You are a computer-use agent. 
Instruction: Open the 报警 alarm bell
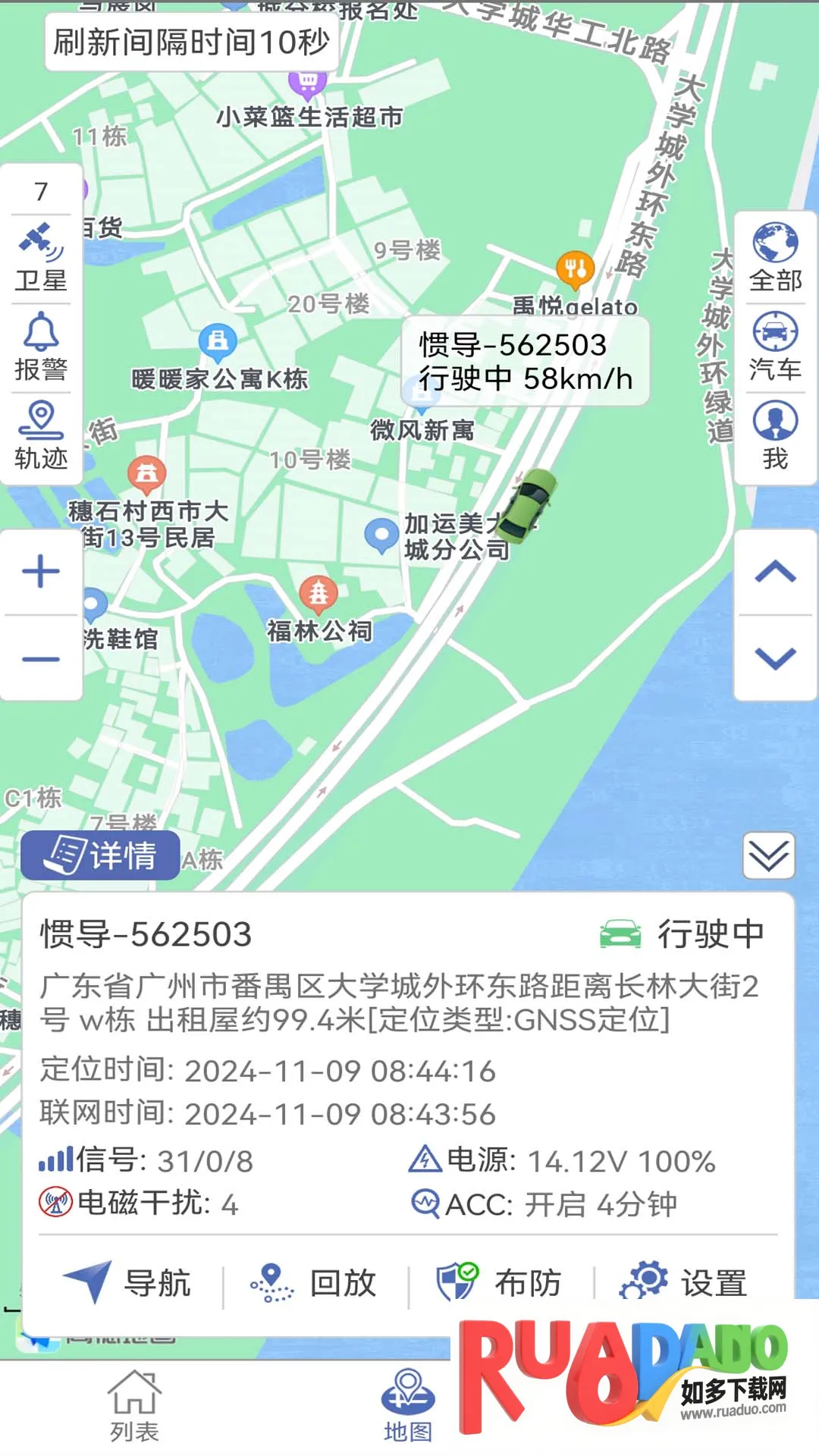click(41, 347)
